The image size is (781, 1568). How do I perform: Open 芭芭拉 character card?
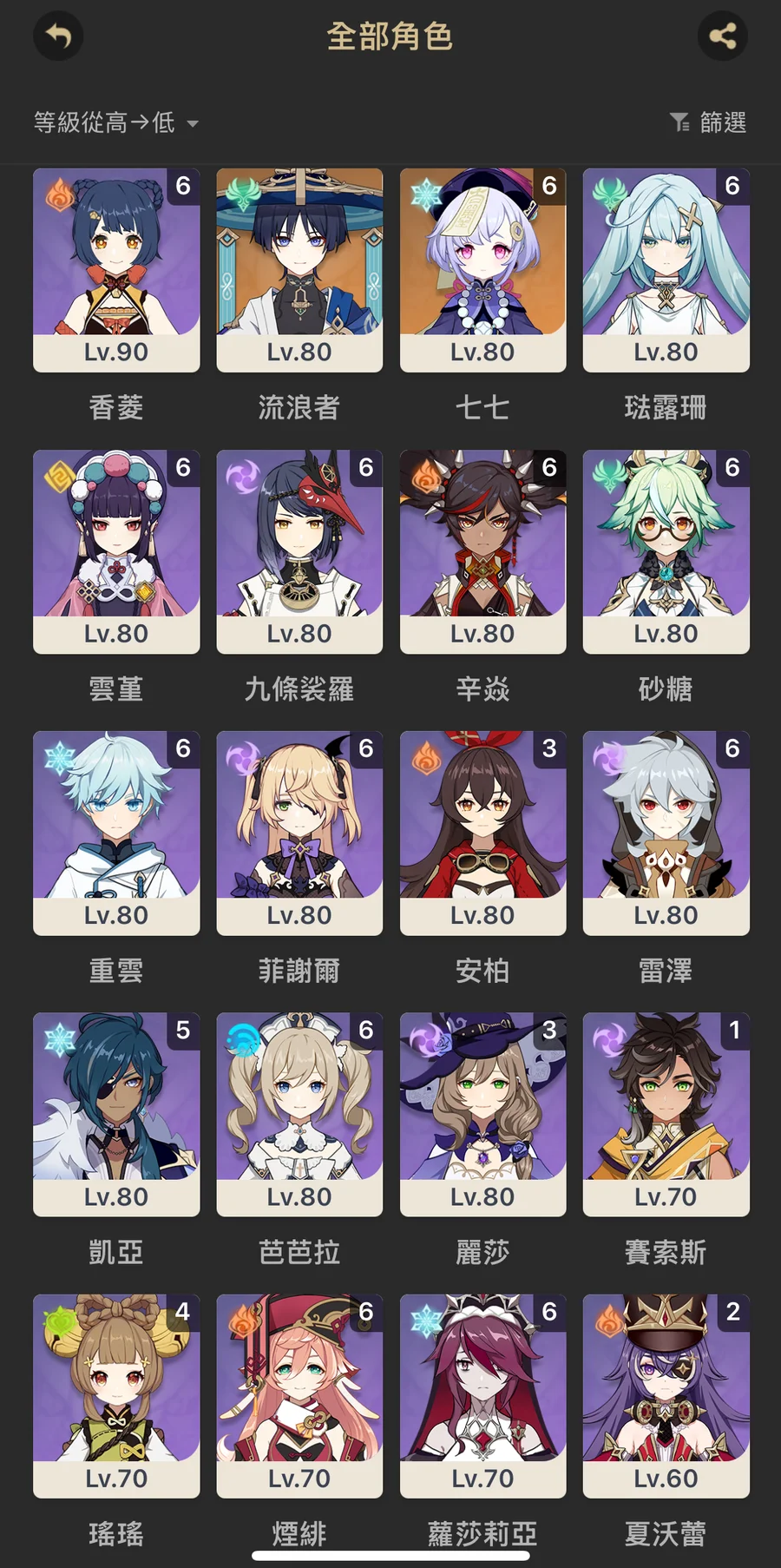coord(299,1114)
